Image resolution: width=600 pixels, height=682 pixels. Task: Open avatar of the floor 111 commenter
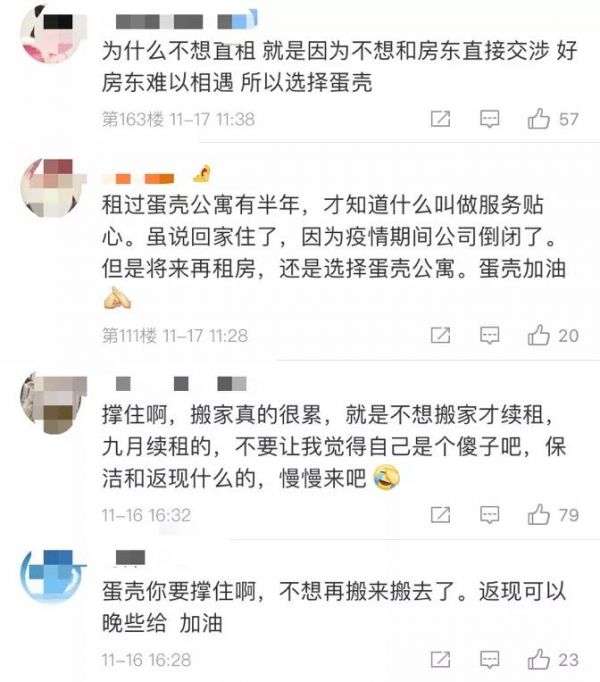(x=50, y=187)
